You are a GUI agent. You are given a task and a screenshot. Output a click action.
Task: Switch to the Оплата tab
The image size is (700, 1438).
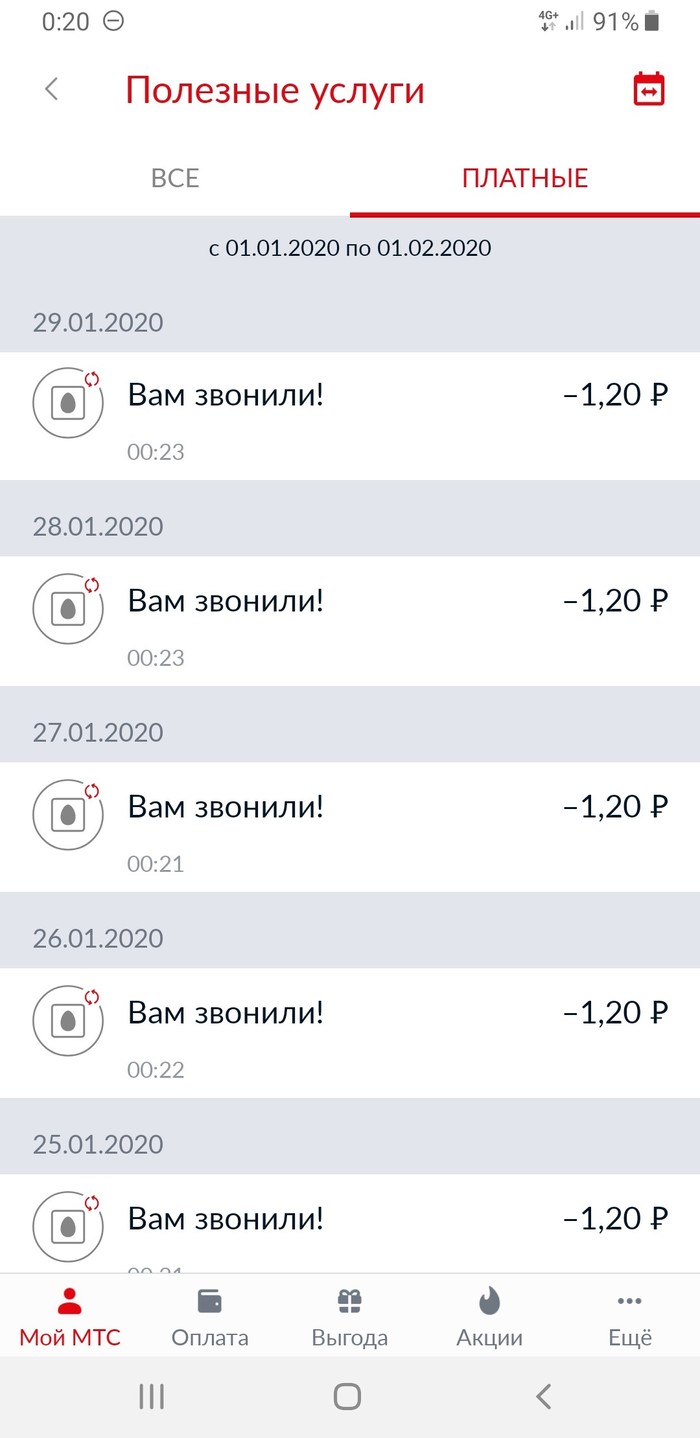[210, 1317]
